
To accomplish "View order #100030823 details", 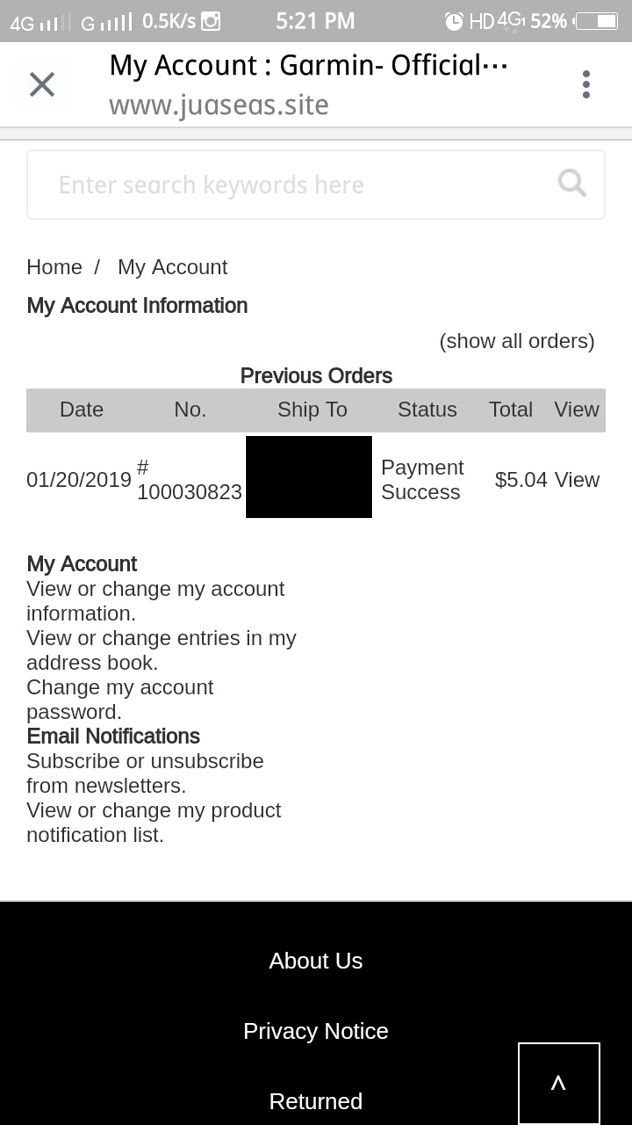I will (x=577, y=479).
